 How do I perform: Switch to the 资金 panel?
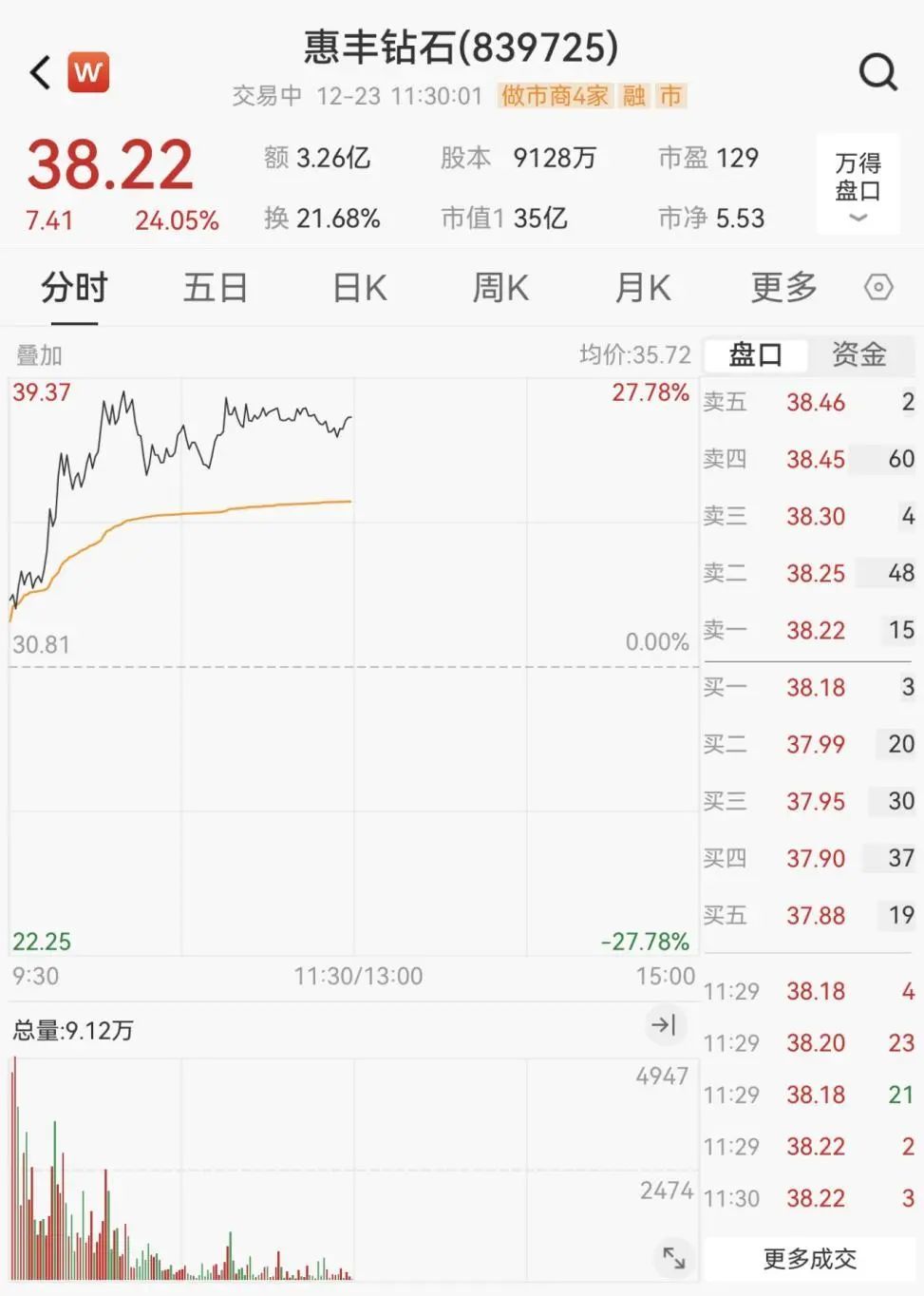[858, 355]
